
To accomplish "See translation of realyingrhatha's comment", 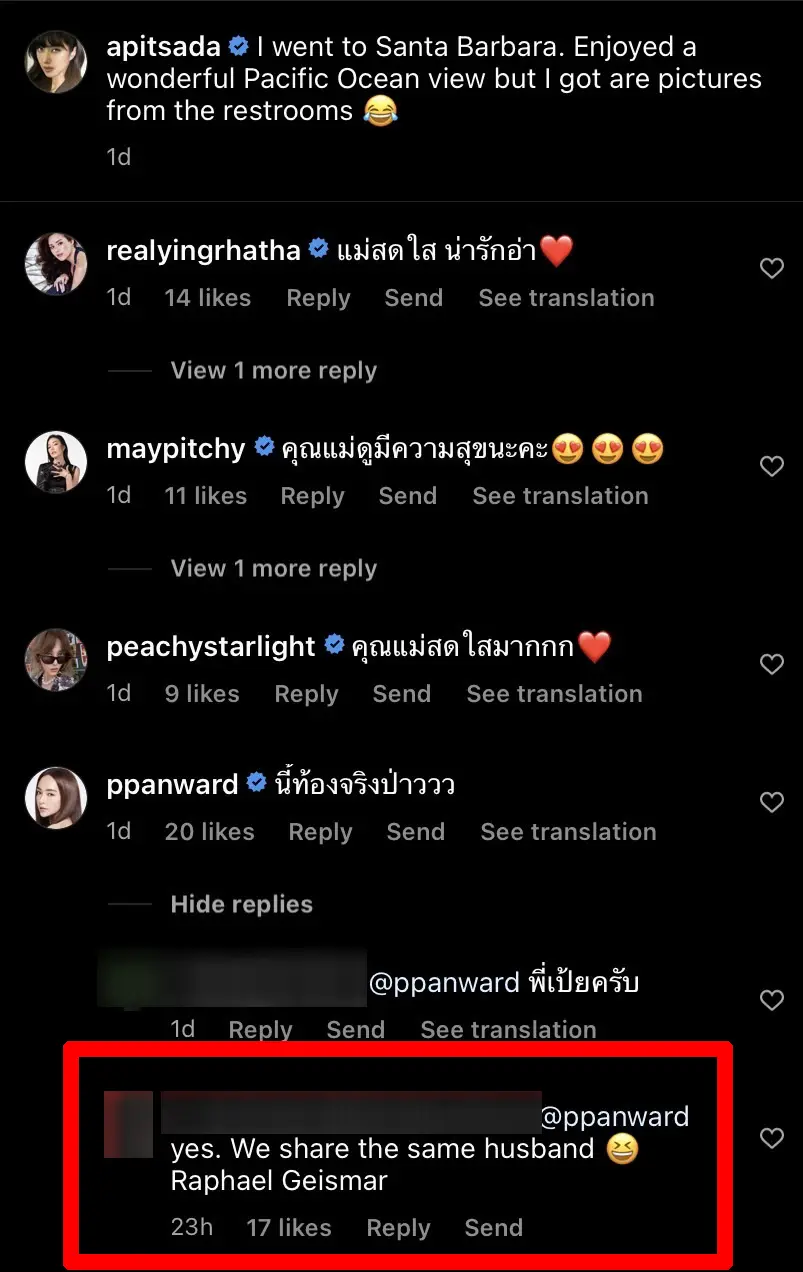I will (x=566, y=298).
